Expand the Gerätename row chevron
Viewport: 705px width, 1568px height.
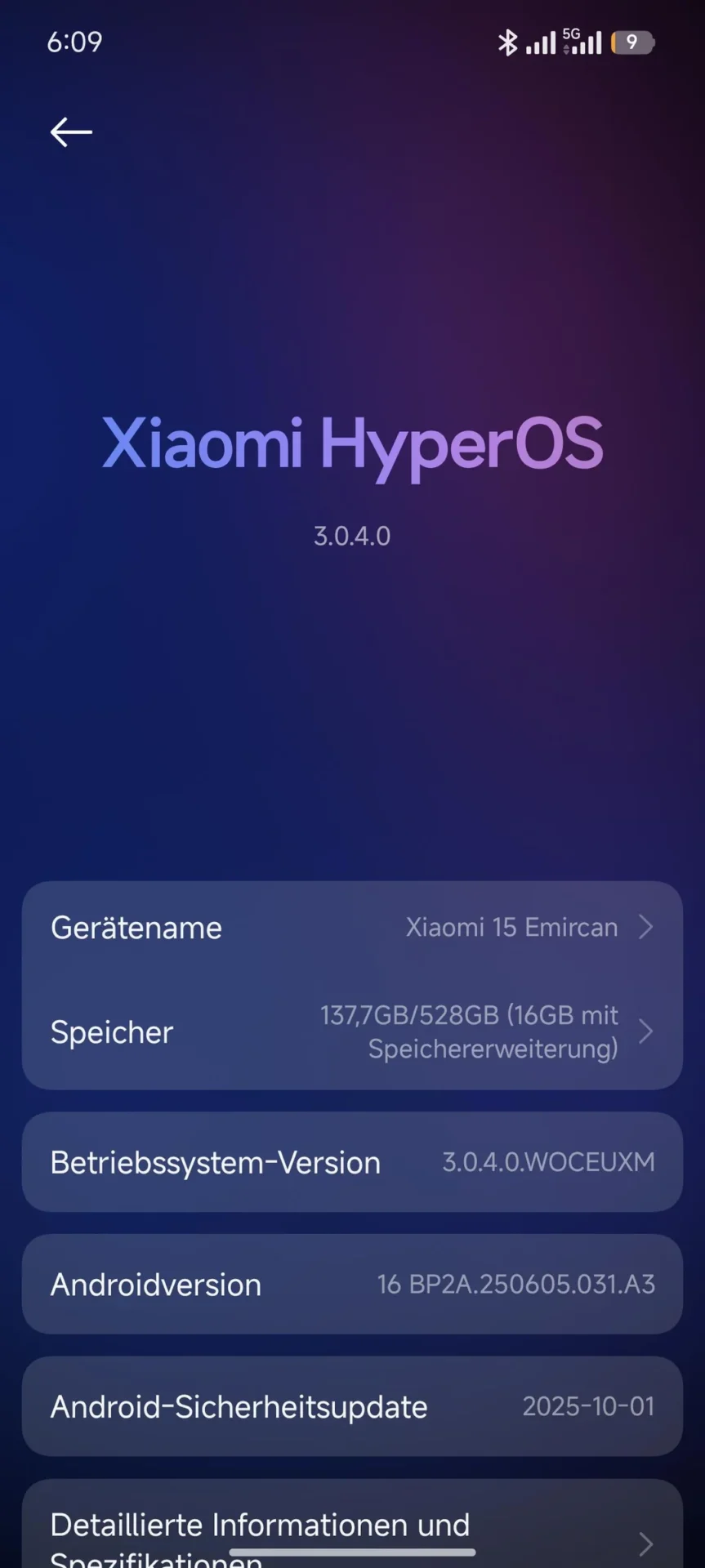click(x=646, y=927)
